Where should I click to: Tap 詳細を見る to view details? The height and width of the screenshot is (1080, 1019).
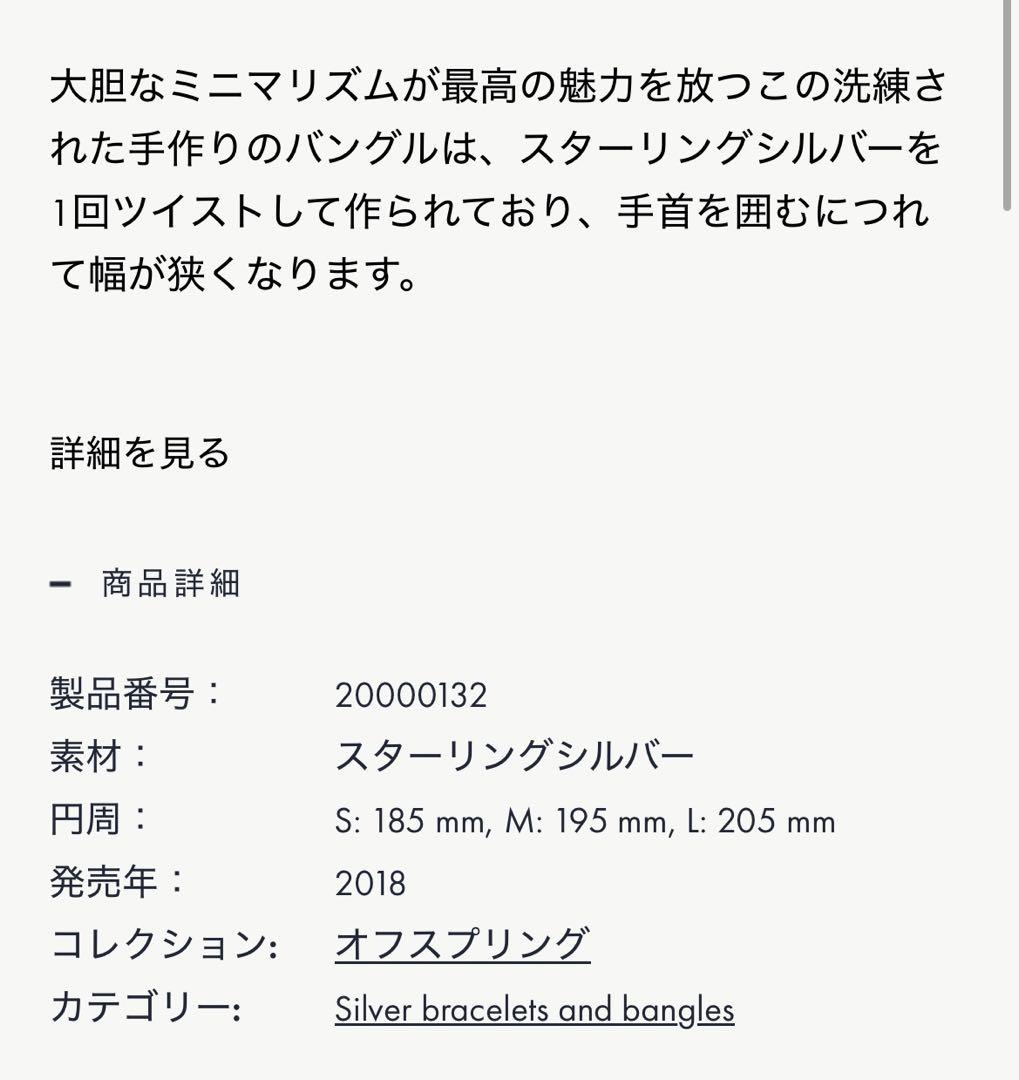(140, 453)
